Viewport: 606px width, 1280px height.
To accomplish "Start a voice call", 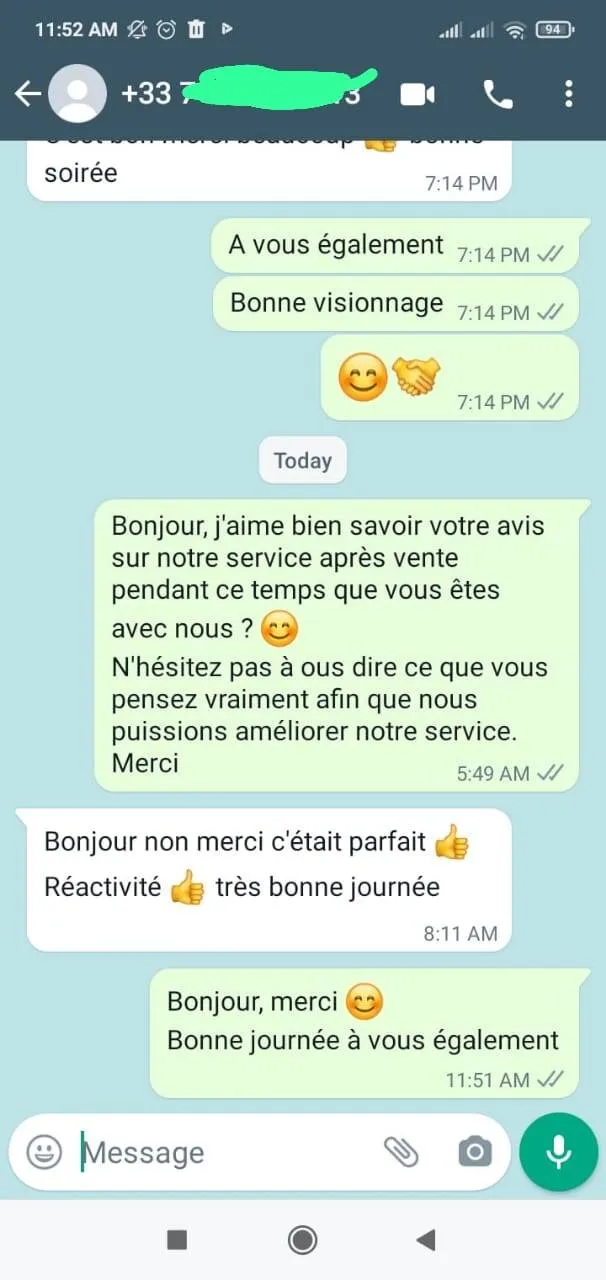I will tap(497, 94).
